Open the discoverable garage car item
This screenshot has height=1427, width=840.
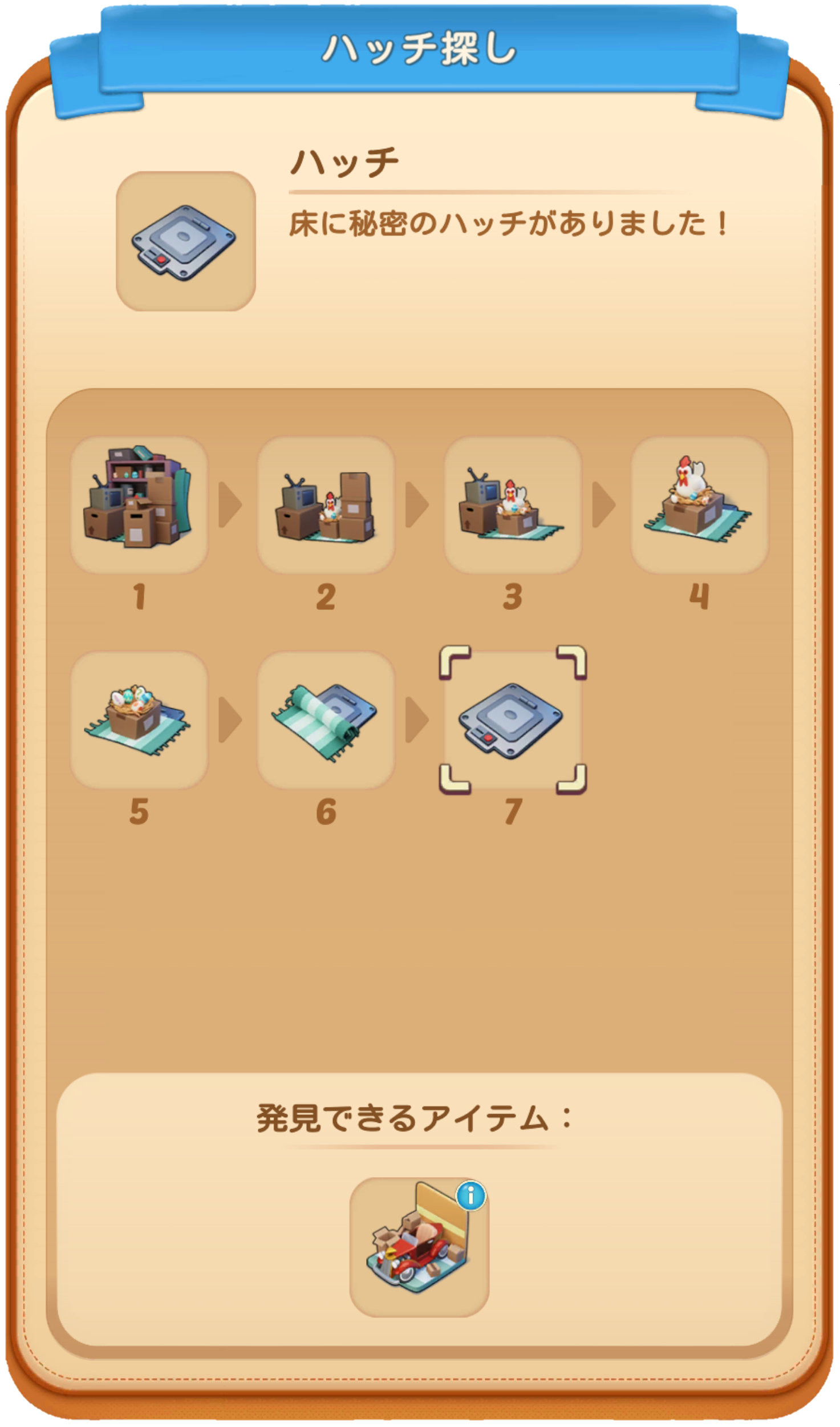click(x=419, y=1247)
